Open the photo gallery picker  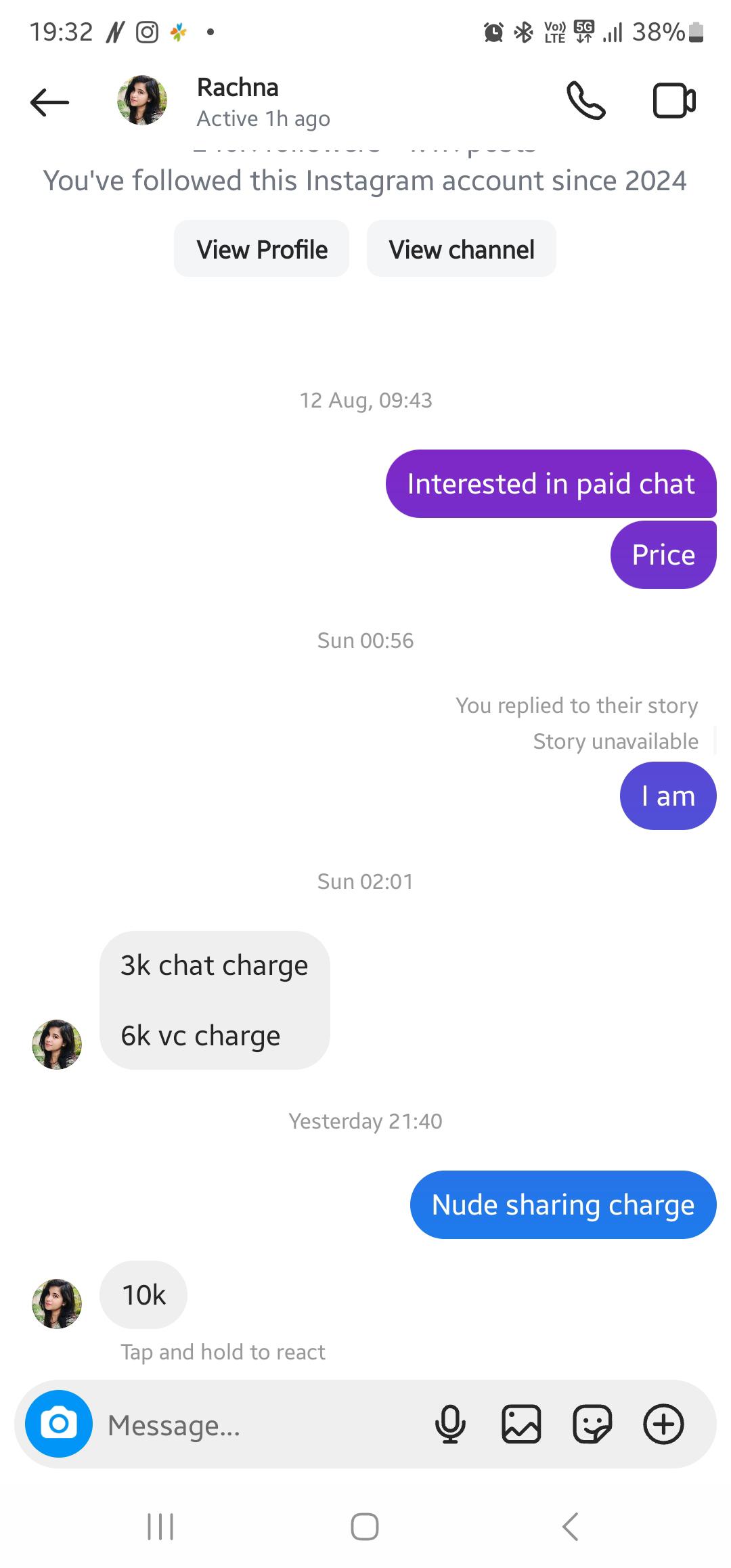click(521, 1424)
